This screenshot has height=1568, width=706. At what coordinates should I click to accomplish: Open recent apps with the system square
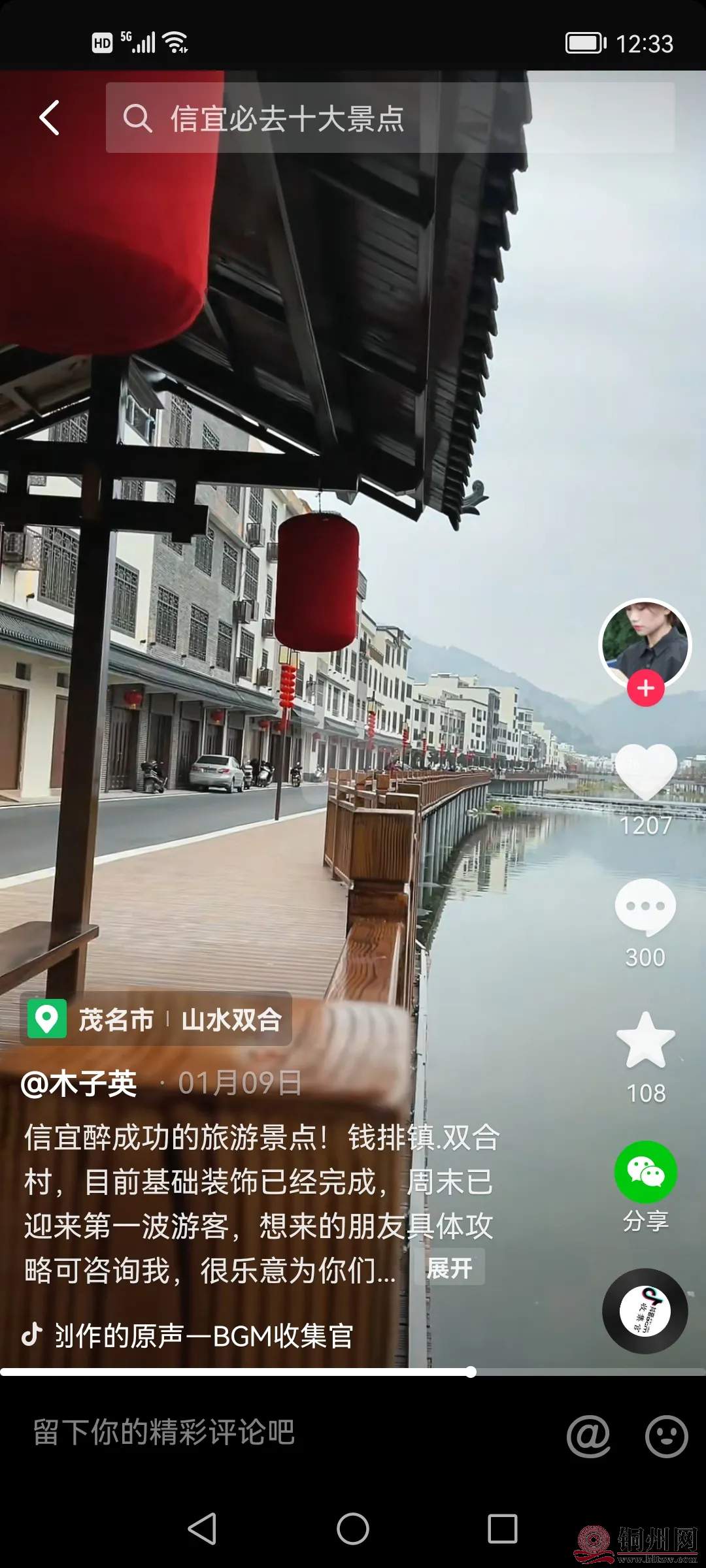(x=503, y=1529)
